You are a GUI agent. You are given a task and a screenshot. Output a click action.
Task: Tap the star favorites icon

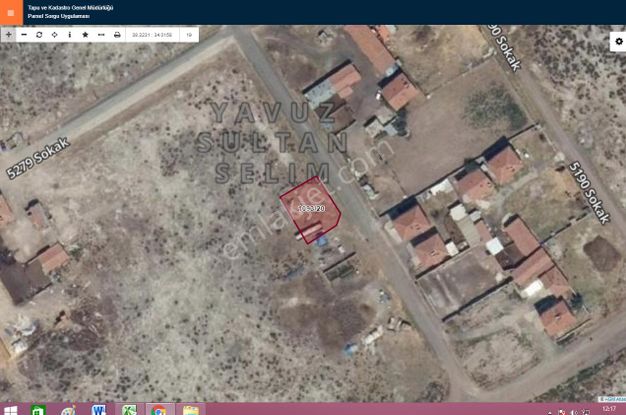85,34
